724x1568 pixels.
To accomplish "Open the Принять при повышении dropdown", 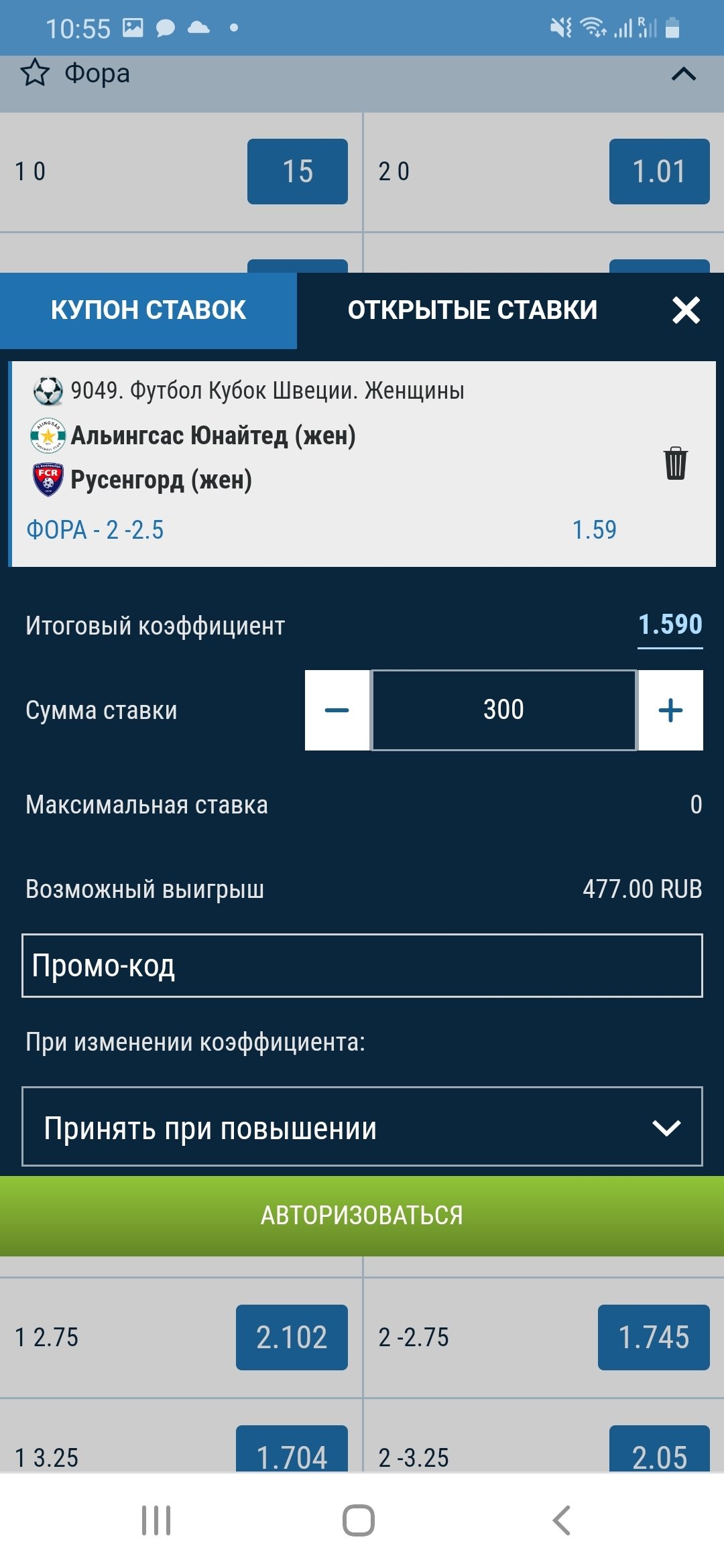I will 362,1128.
